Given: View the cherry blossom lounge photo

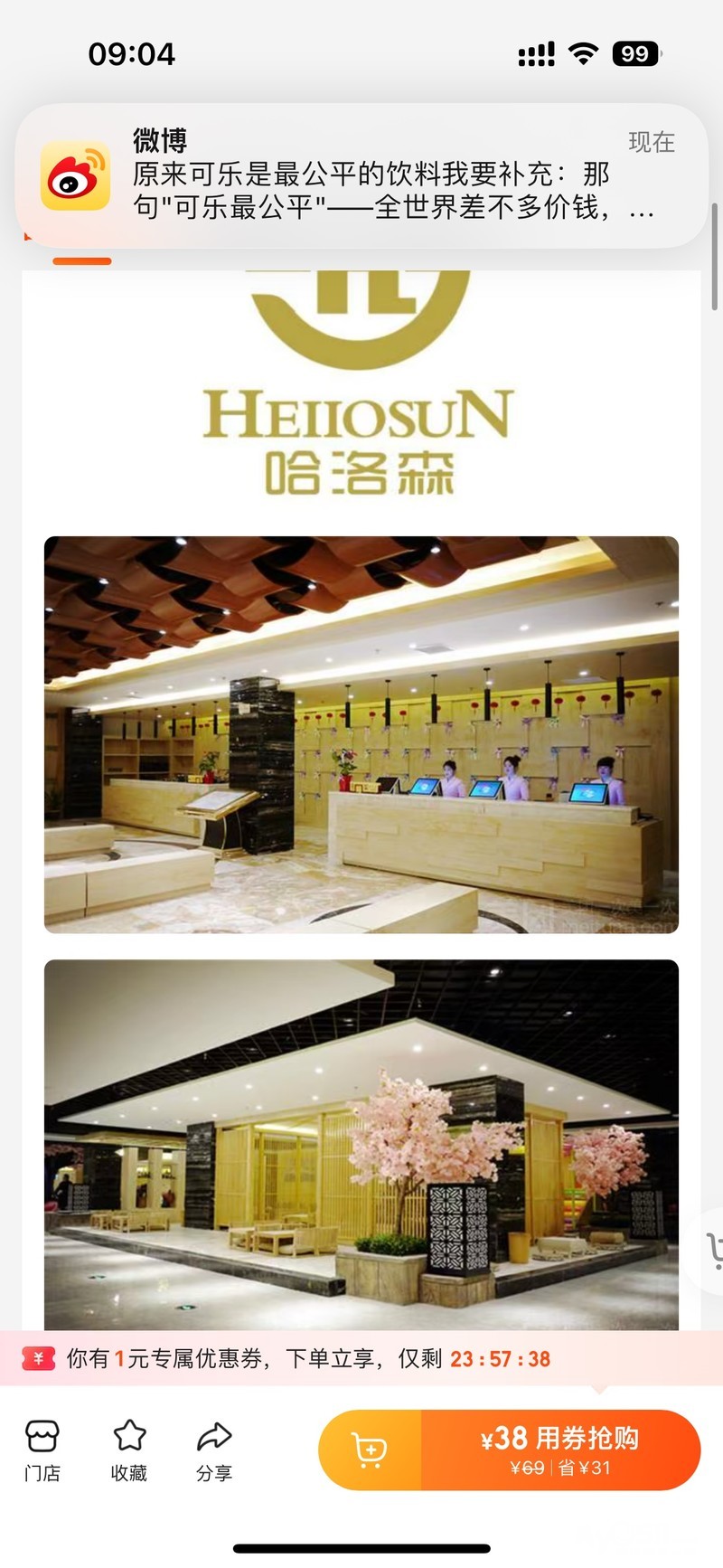Looking at the screenshot, I should click(x=361, y=1144).
